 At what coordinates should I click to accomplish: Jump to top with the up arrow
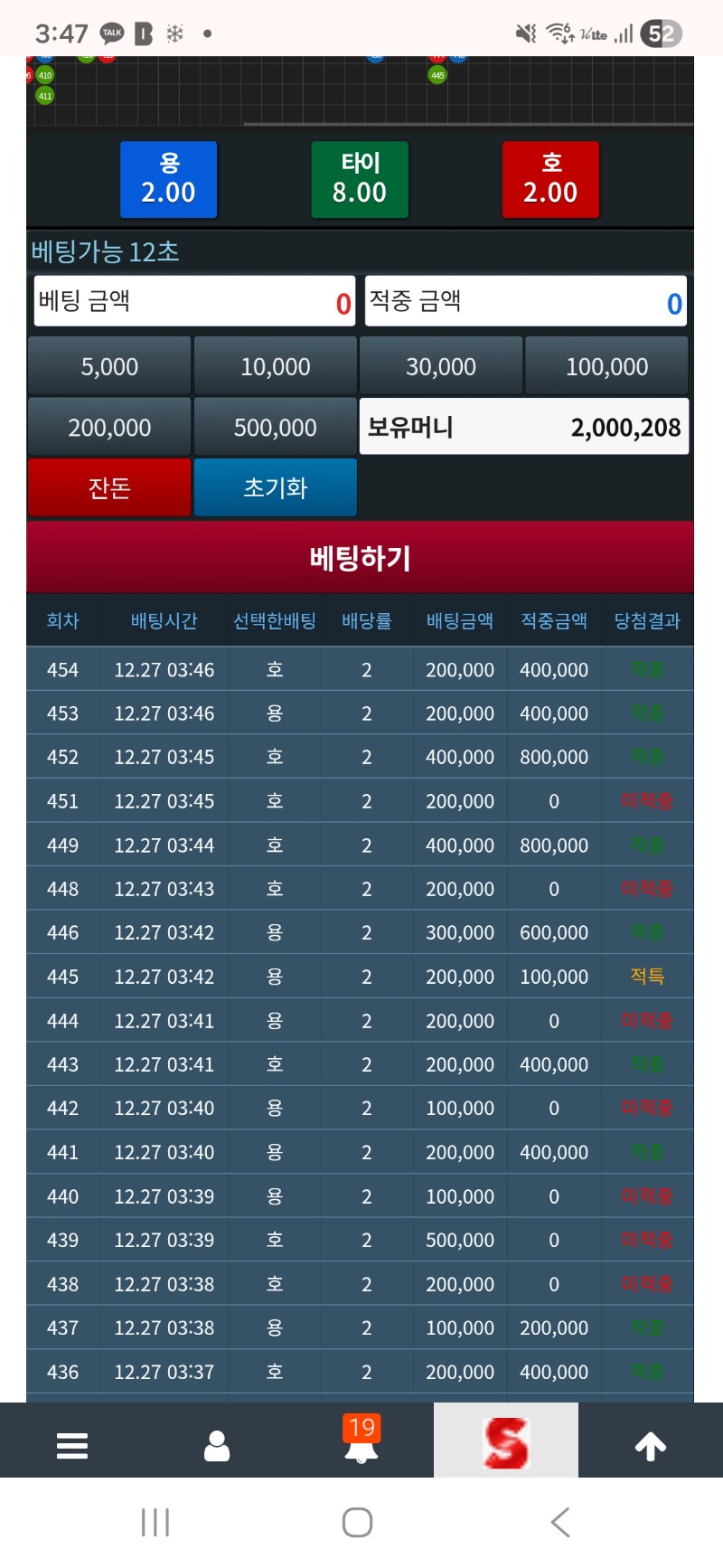click(x=651, y=1445)
